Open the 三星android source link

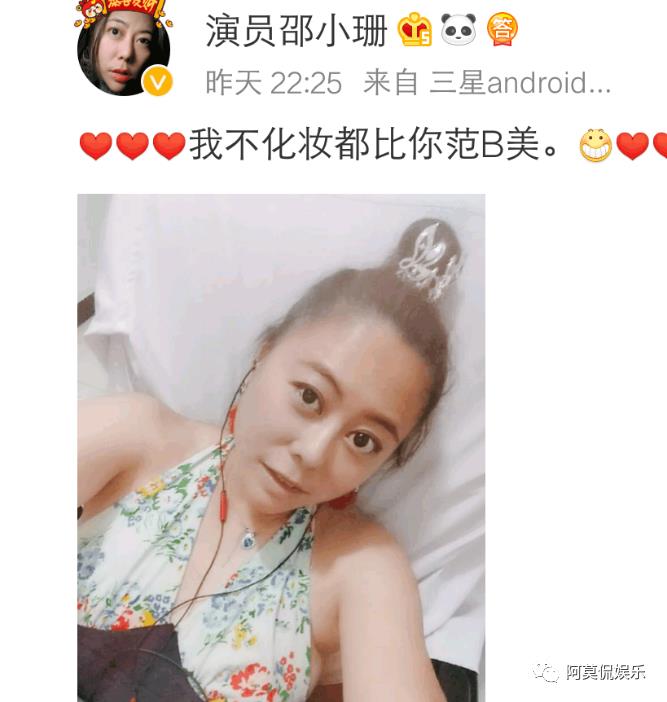coord(519,83)
